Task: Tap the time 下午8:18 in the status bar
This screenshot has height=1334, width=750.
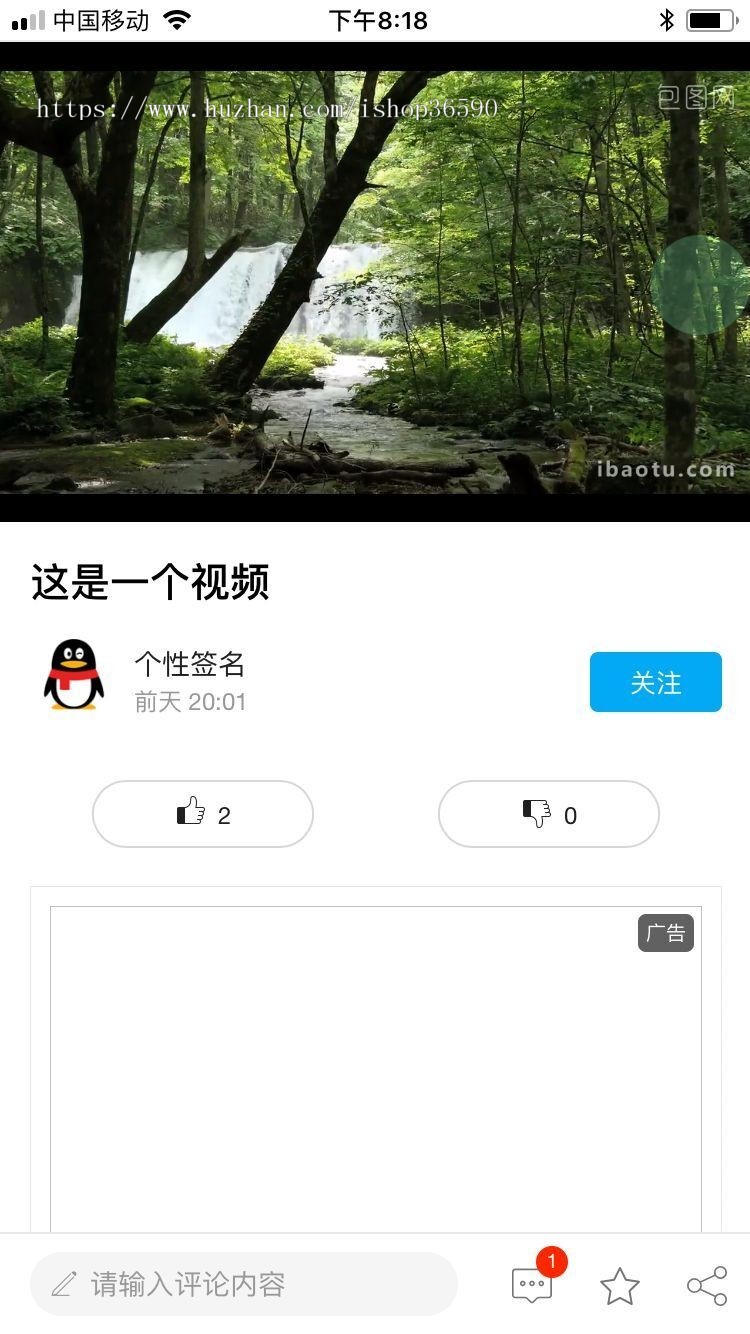Action: pyautogui.click(x=375, y=19)
